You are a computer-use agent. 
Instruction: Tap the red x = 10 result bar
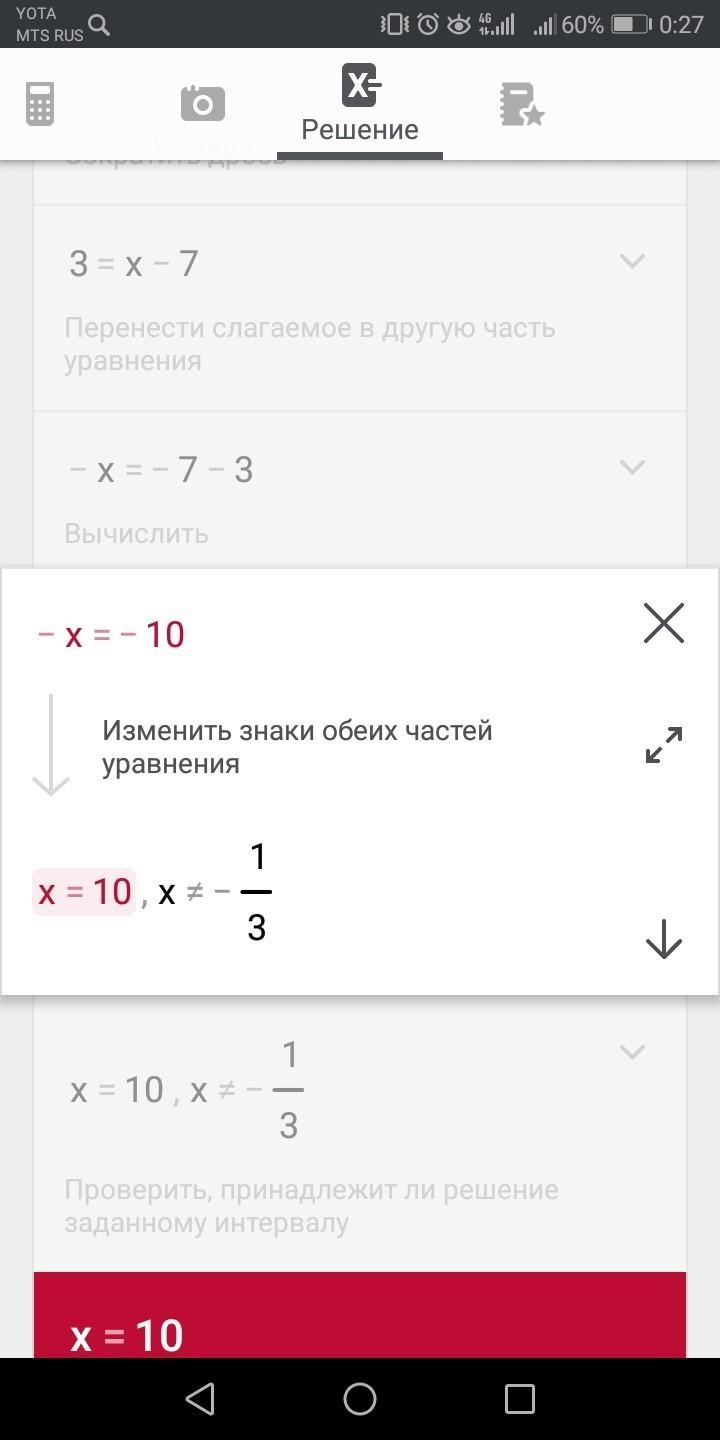[360, 1315]
